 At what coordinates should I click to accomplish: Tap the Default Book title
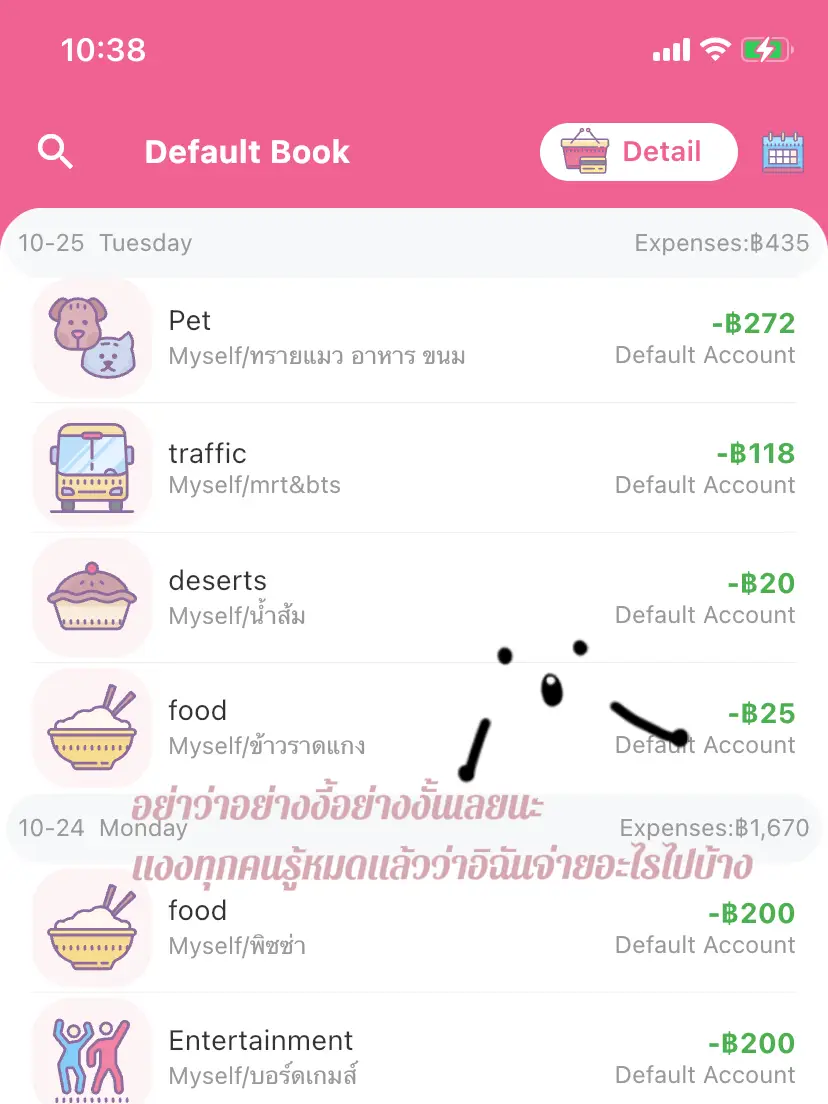(x=247, y=151)
